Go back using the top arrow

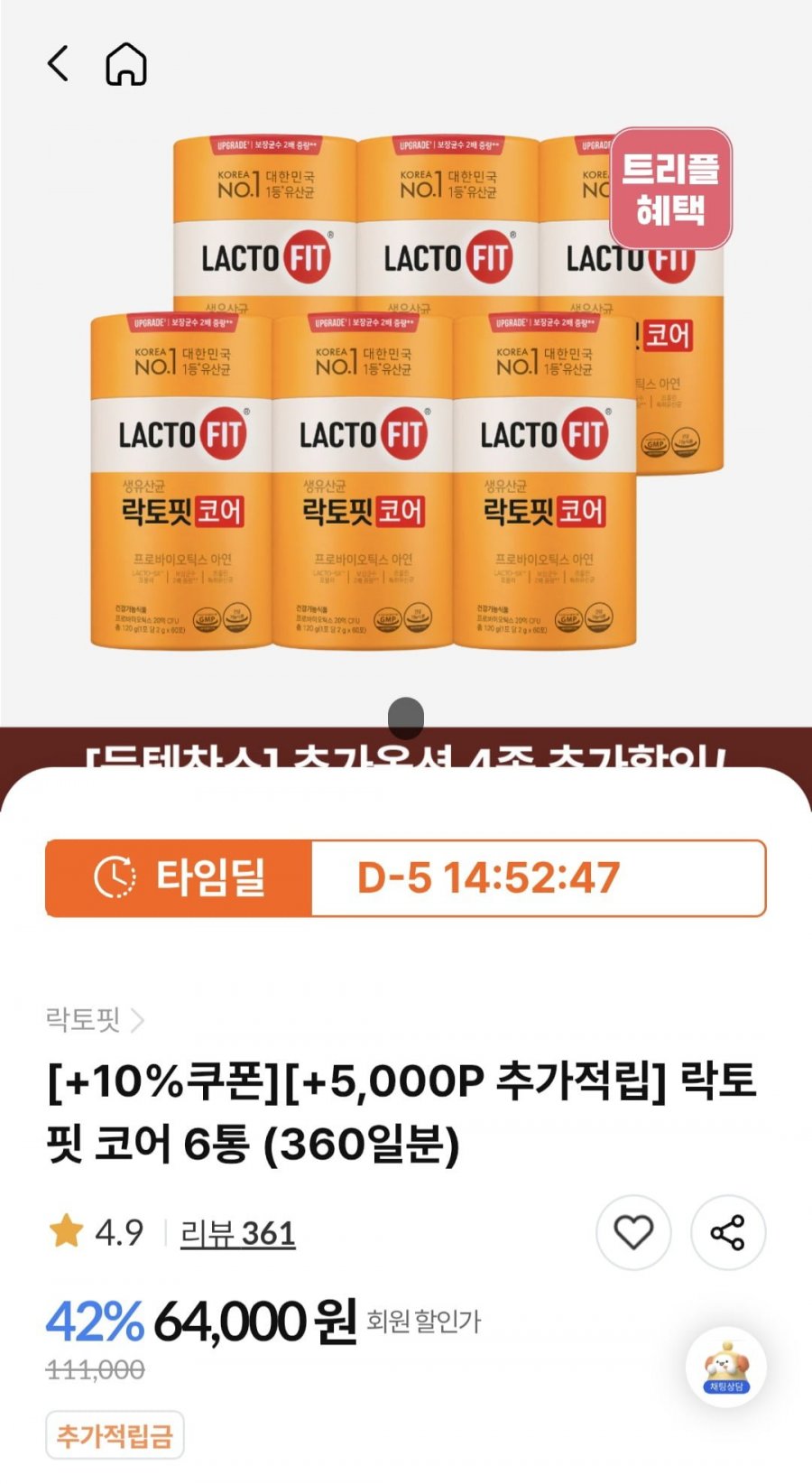58,64
